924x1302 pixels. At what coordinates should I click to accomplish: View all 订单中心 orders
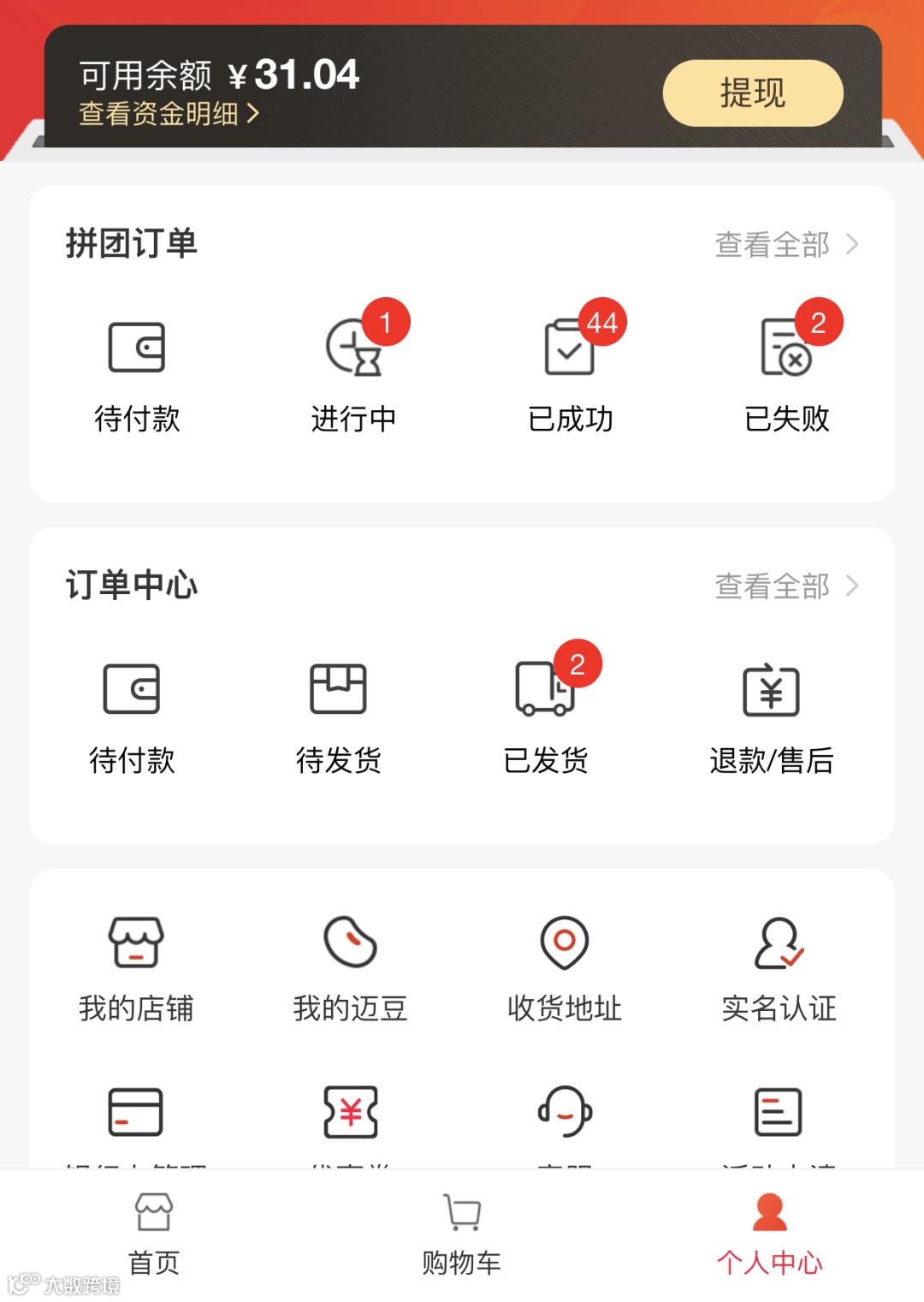[x=785, y=586]
